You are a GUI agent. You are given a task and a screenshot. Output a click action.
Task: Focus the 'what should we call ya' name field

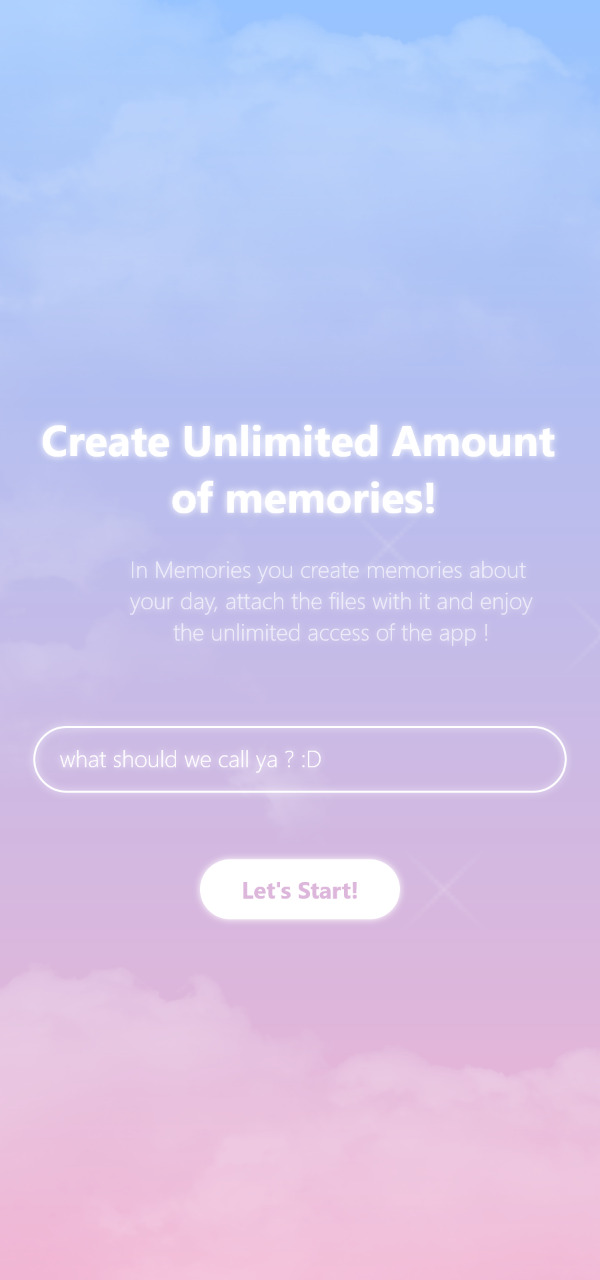[x=300, y=759]
